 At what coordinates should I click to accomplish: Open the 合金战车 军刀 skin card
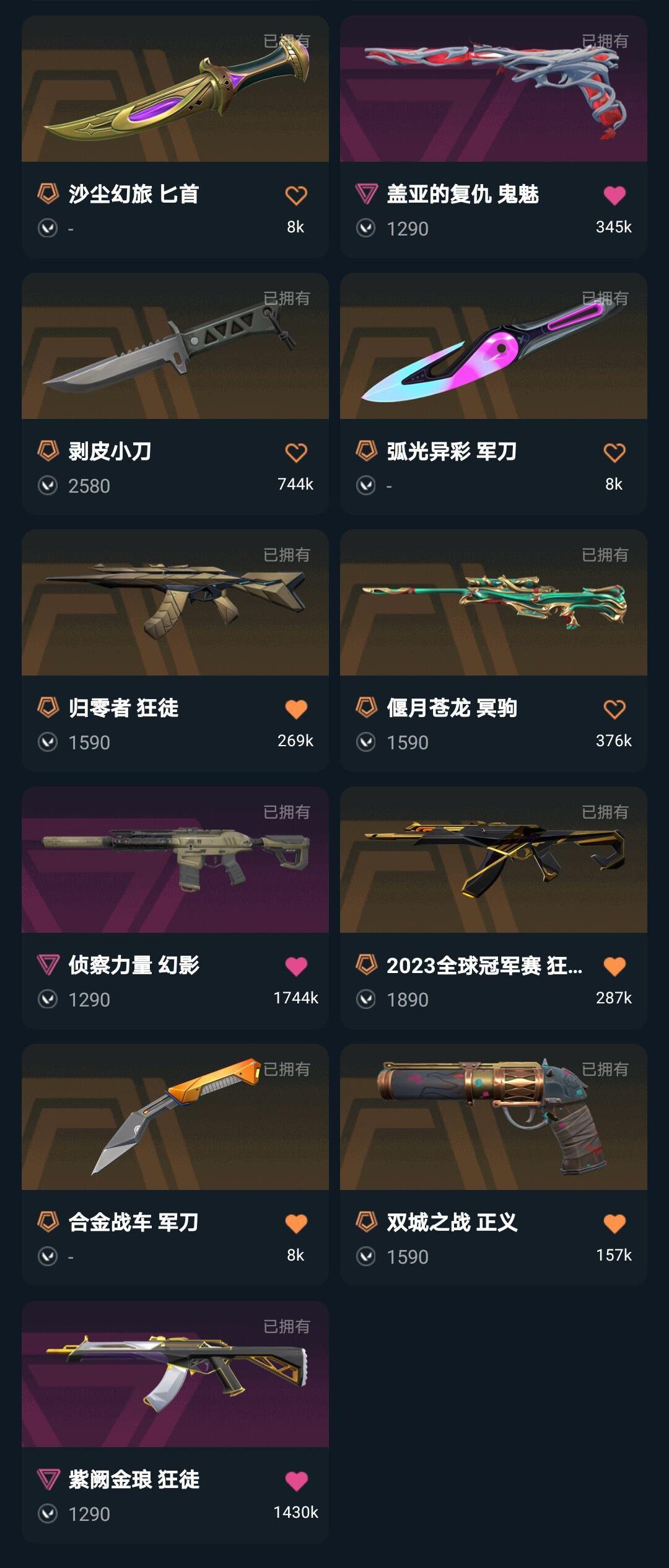175,1117
